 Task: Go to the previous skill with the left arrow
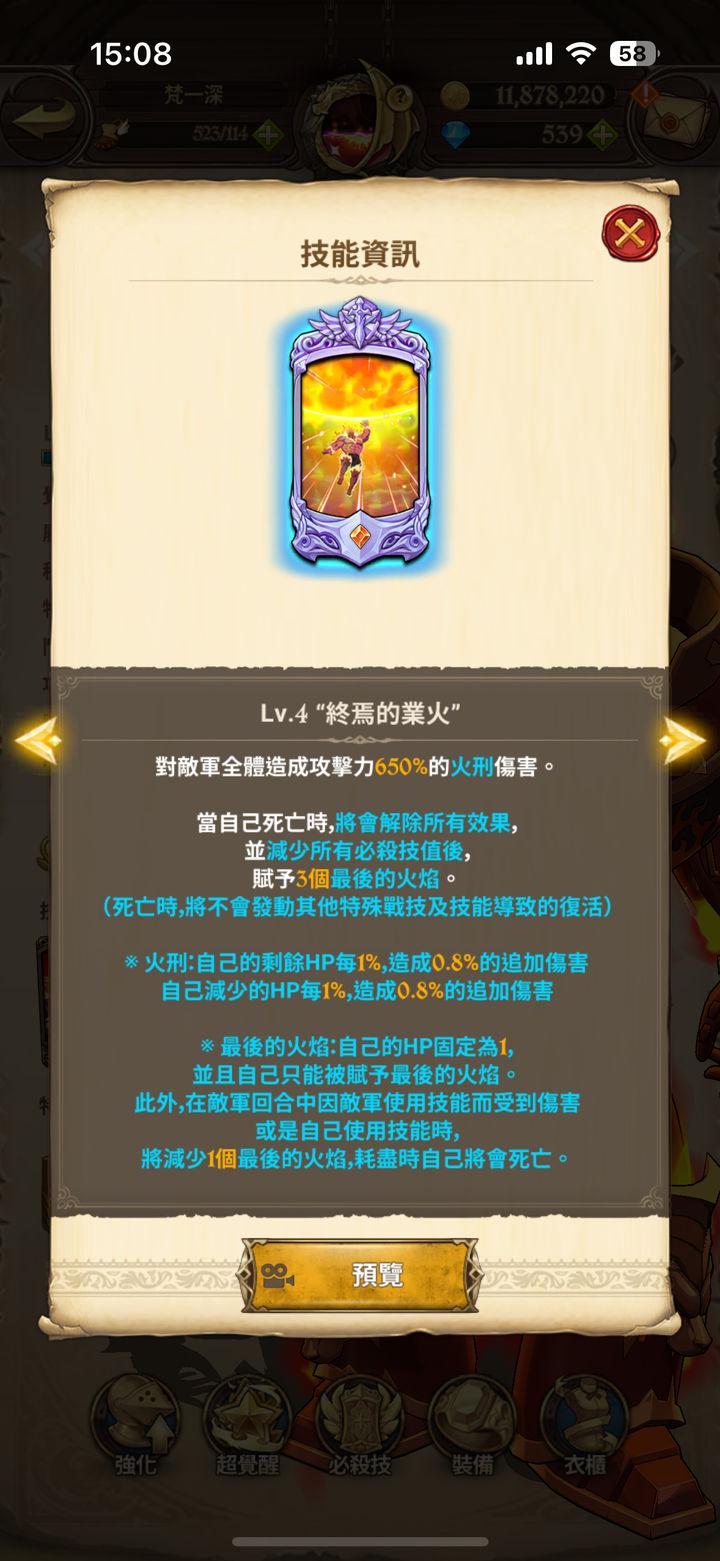[x=40, y=740]
